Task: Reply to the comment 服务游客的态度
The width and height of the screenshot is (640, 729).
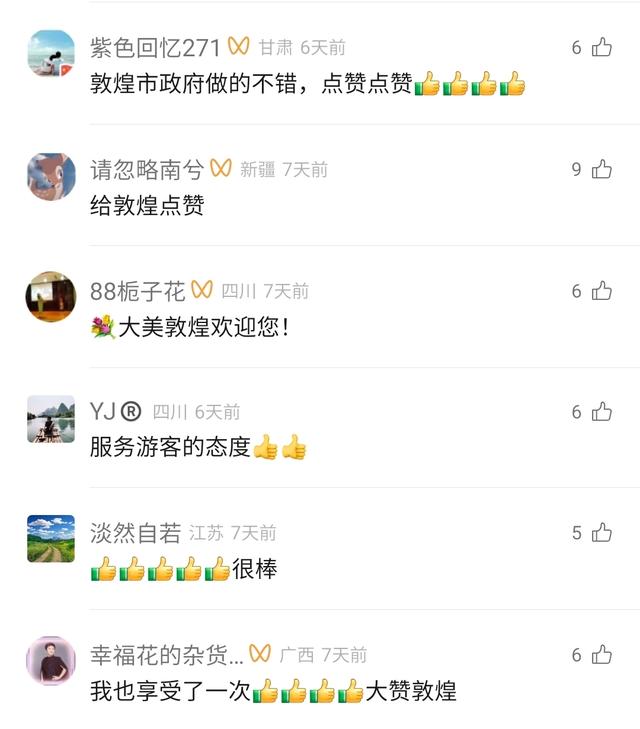Action: [x=170, y=448]
